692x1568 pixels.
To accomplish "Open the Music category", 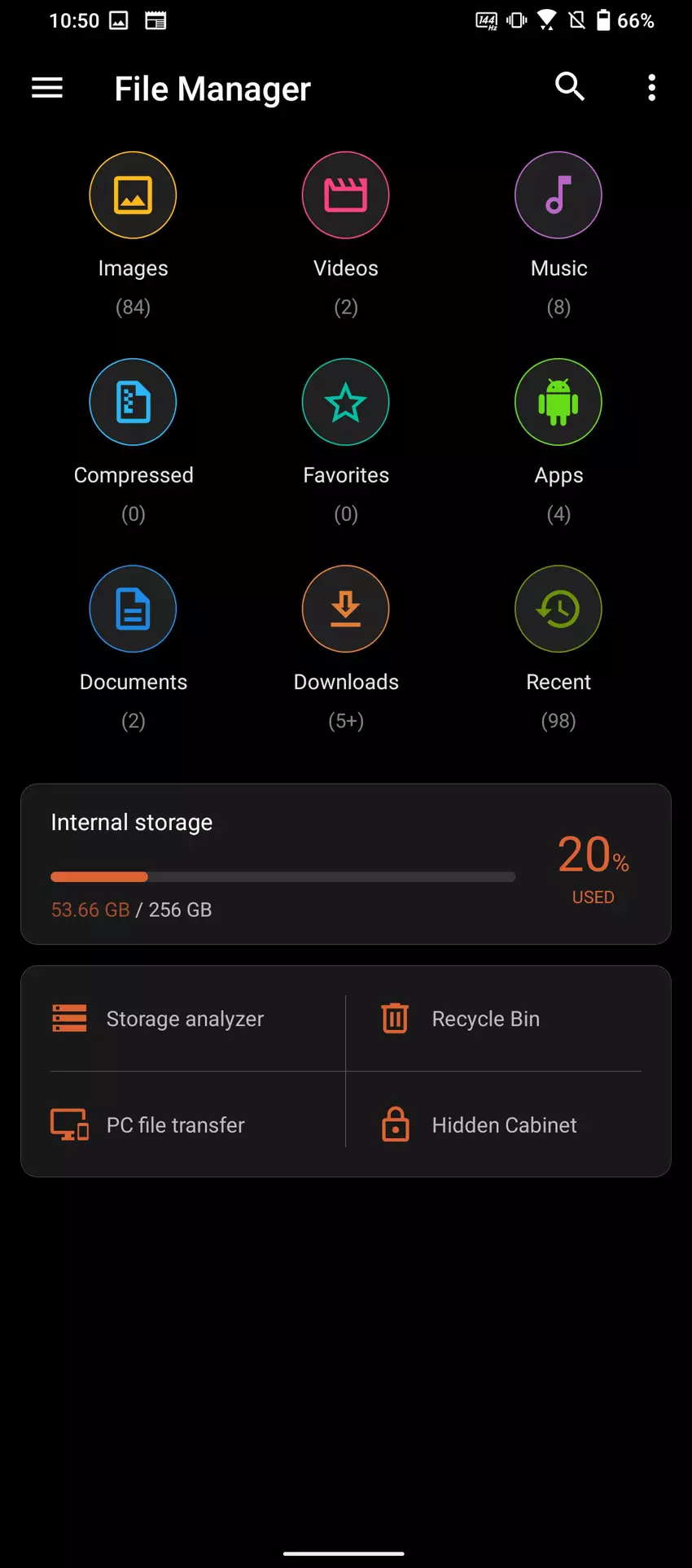I will point(558,196).
